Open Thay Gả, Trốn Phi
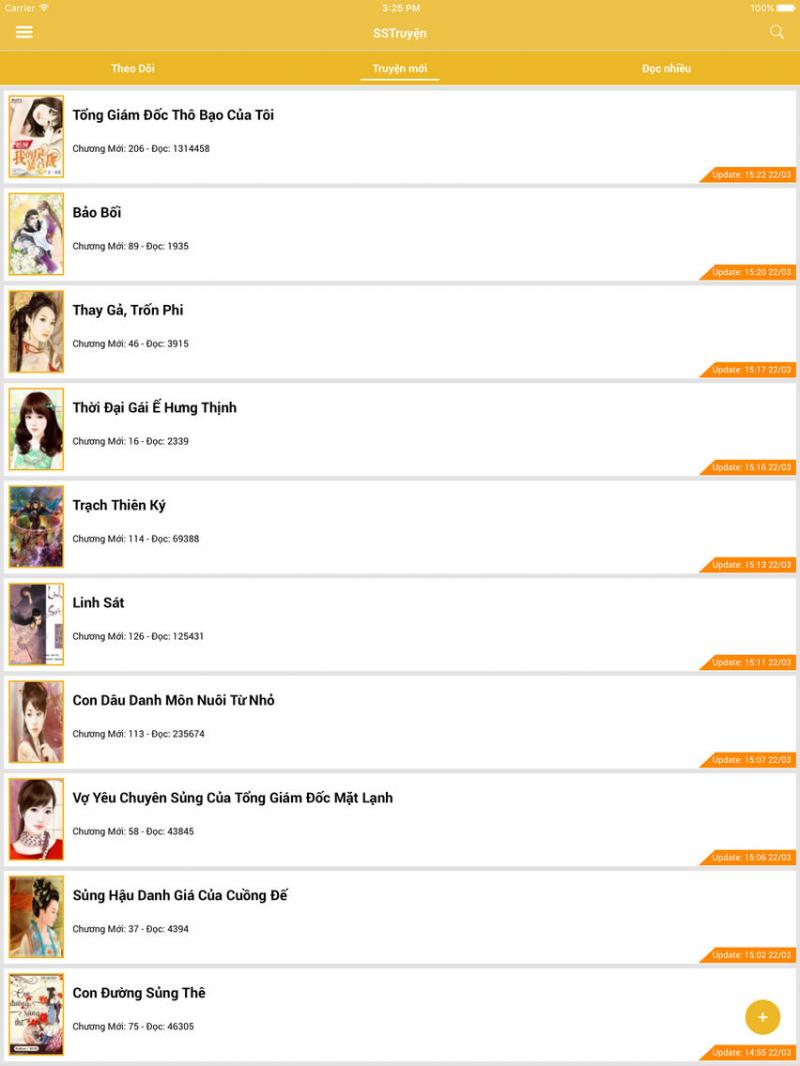The width and height of the screenshot is (800, 1066). (x=128, y=310)
